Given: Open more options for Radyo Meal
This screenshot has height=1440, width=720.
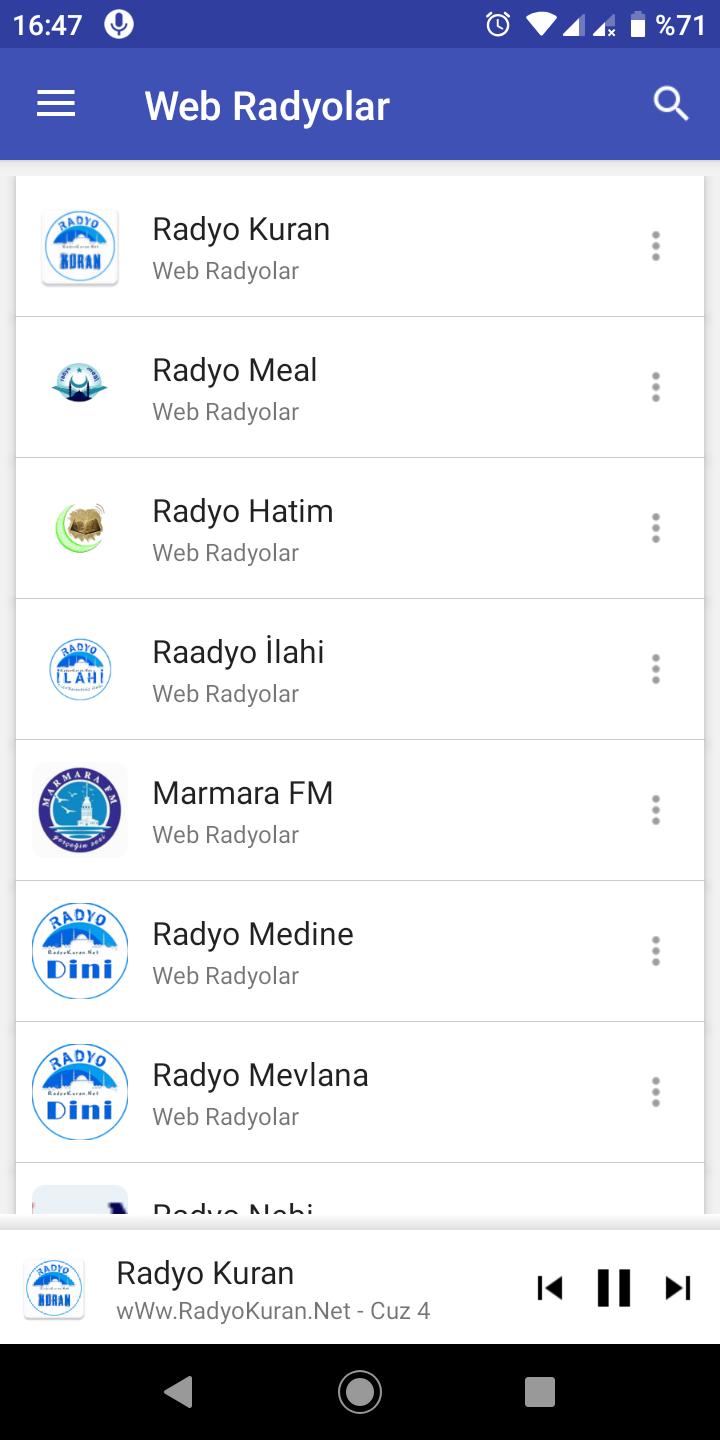Looking at the screenshot, I should [x=656, y=387].
